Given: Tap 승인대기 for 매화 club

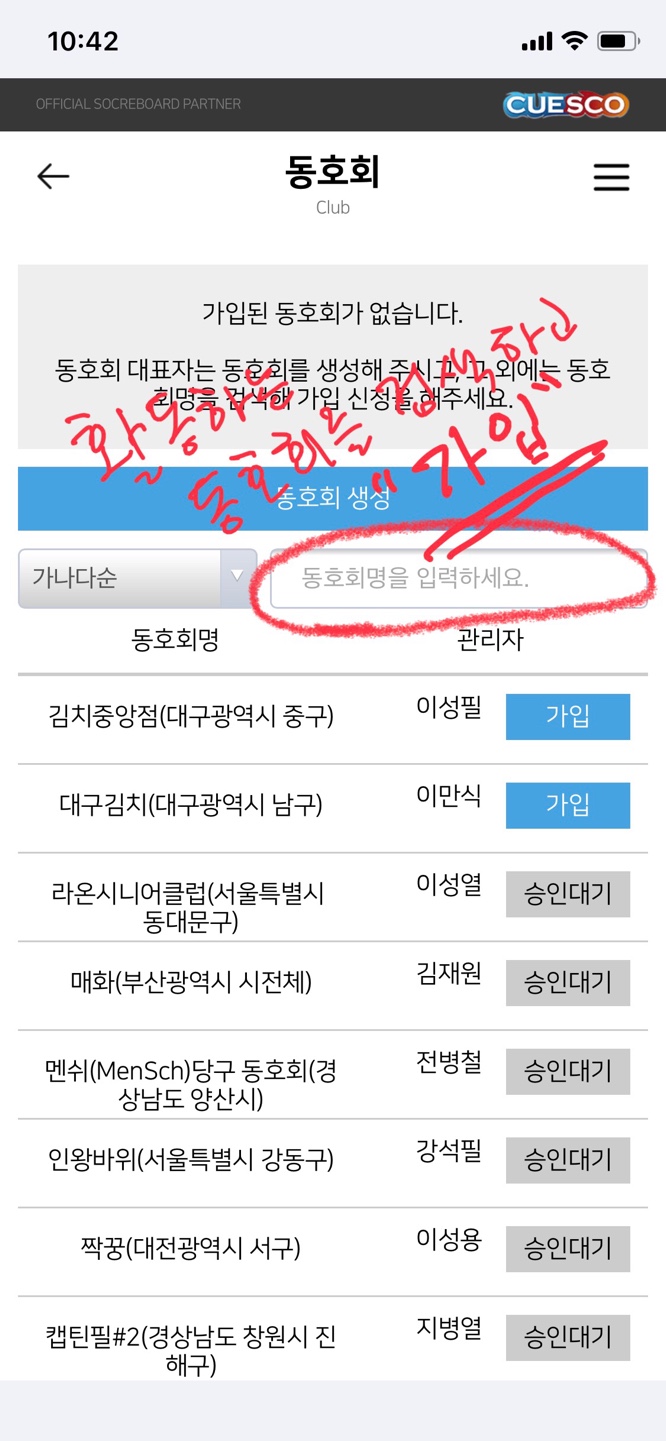Looking at the screenshot, I should click(567, 983).
